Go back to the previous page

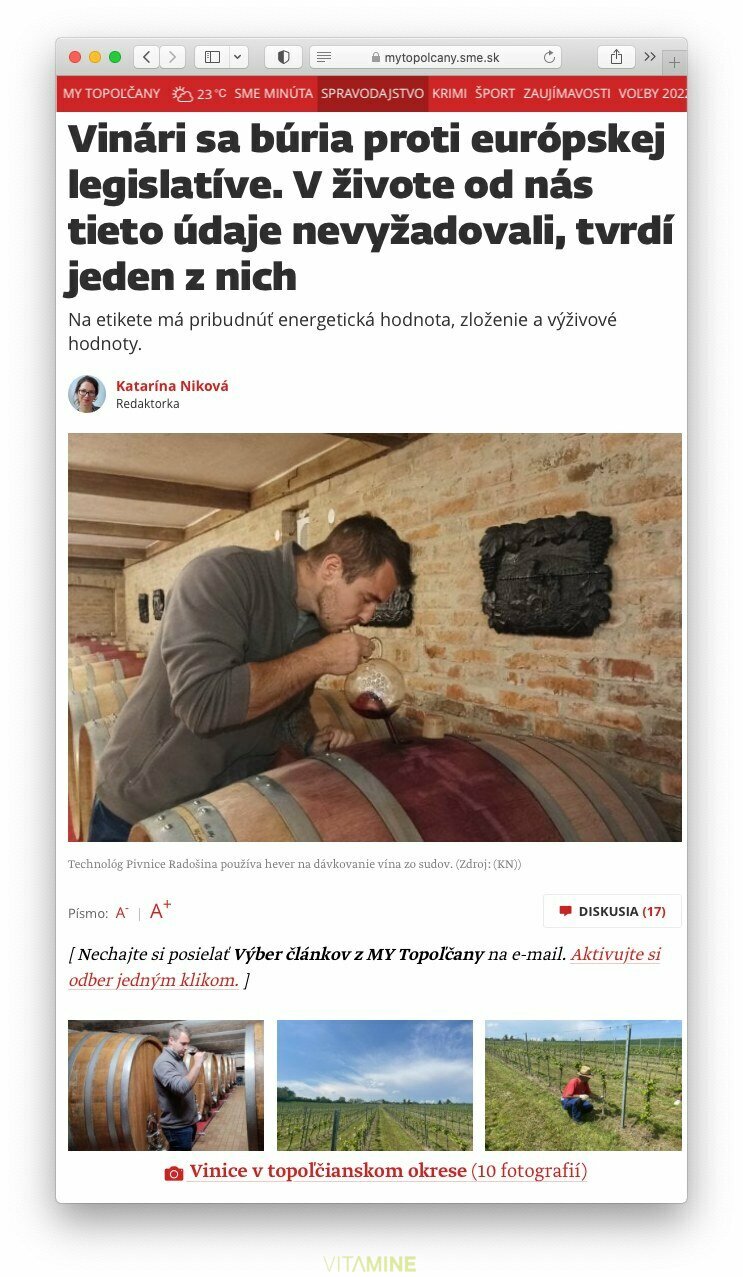pyautogui.click(x=147, y=57)
